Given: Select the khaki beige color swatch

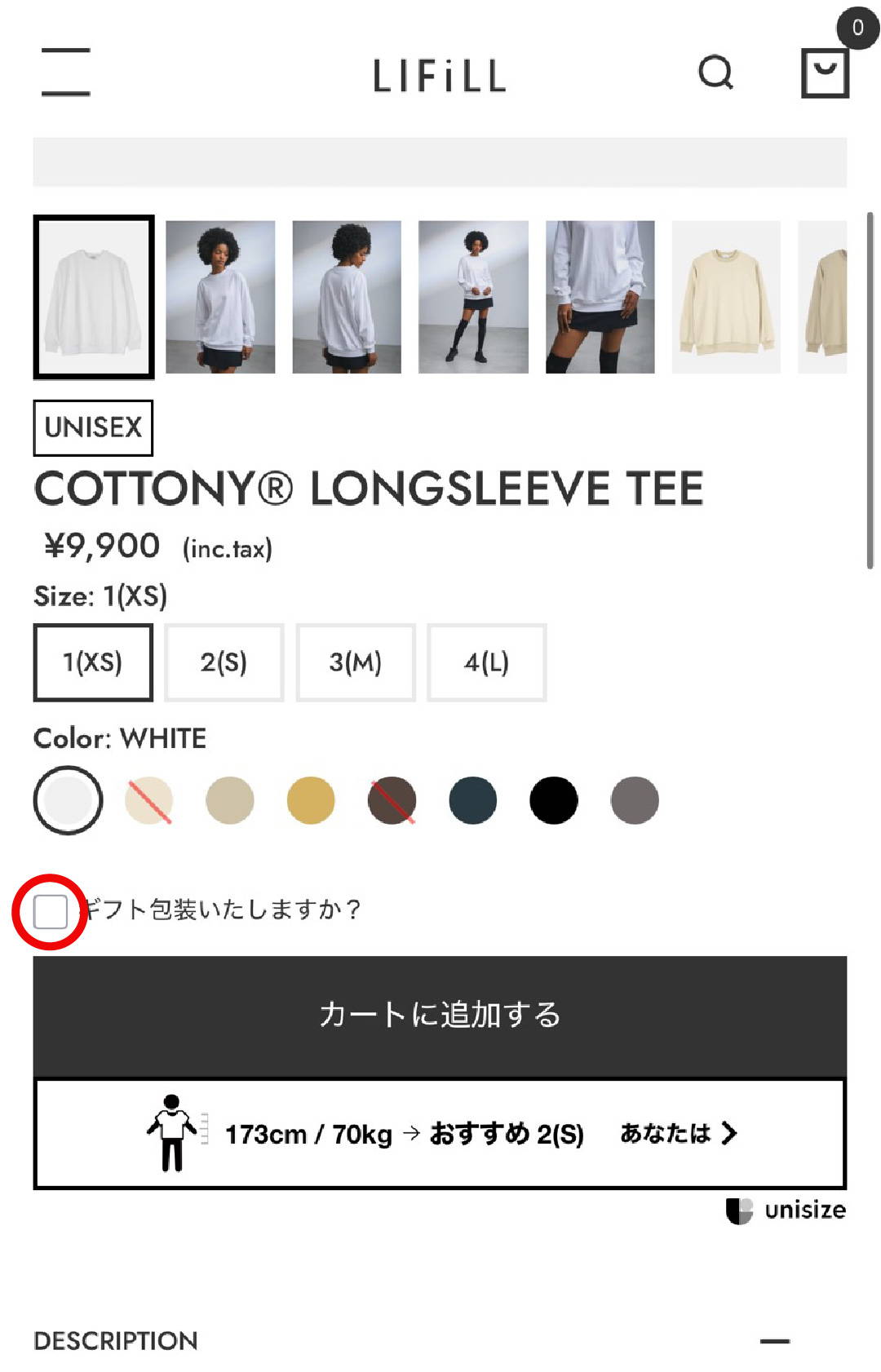Looking at the screenshot, I should (x=230, y=800).
